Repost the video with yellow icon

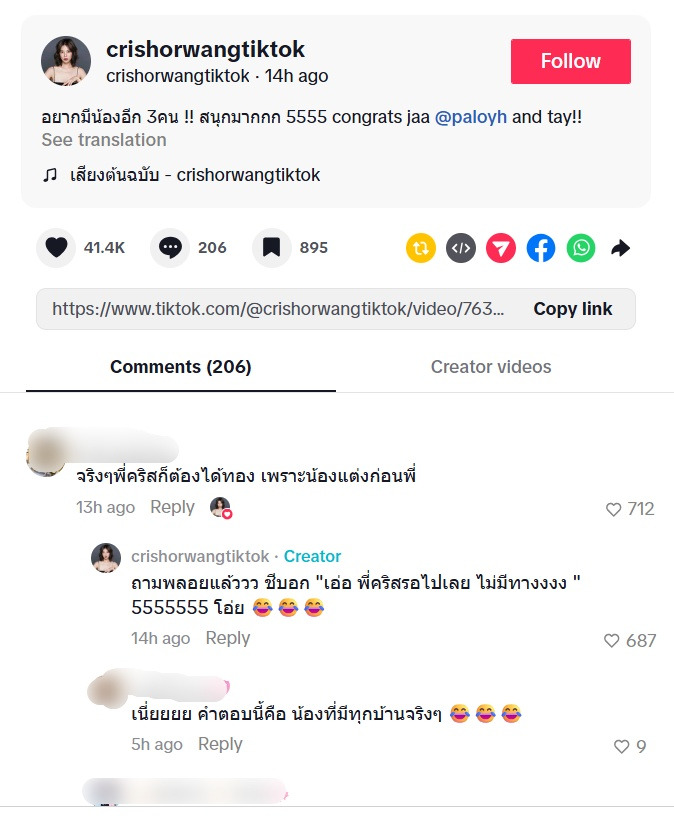[421, 248]
